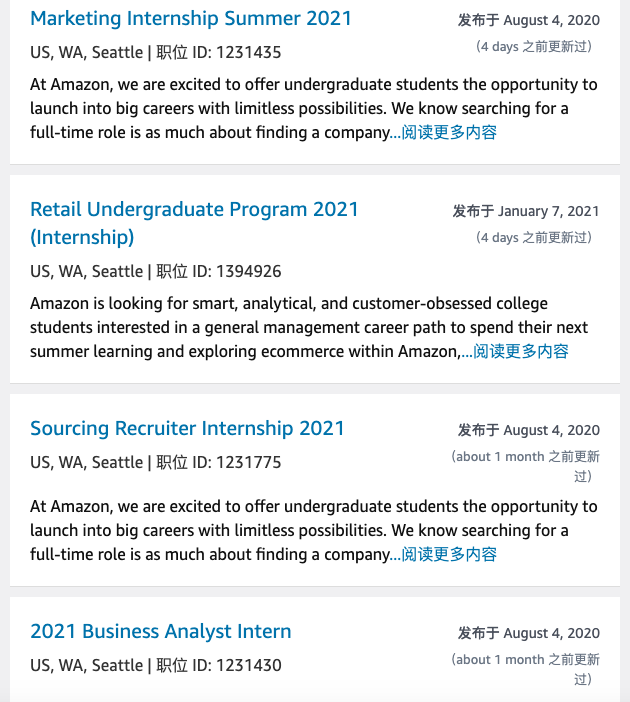Open the Retail Undergraduate Program 2021 listing
630x702 pixels.
click(x=194, y=210)
